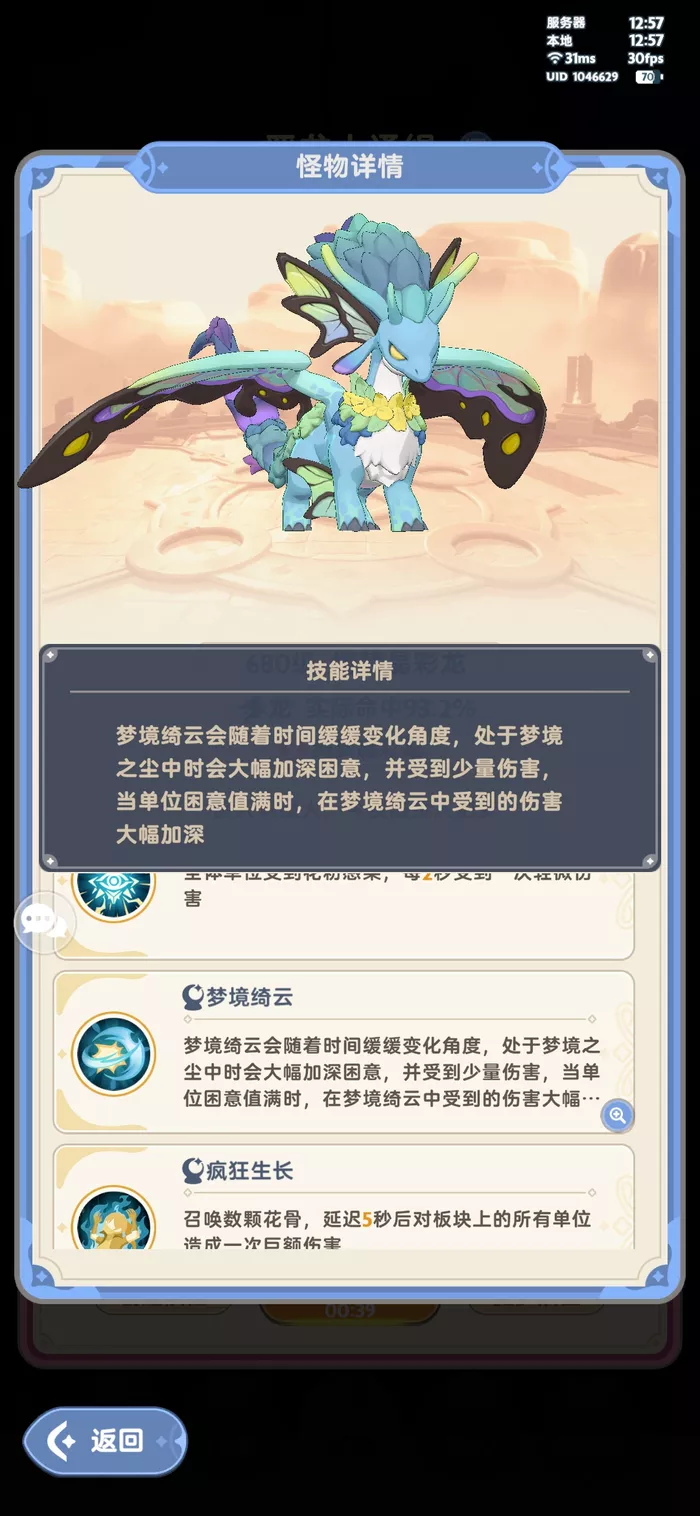Image resolution: width=700 pixels, height=1516 pixels.
Task: Select the 疯狂生长 skill icon
Action: [114, 1220]
